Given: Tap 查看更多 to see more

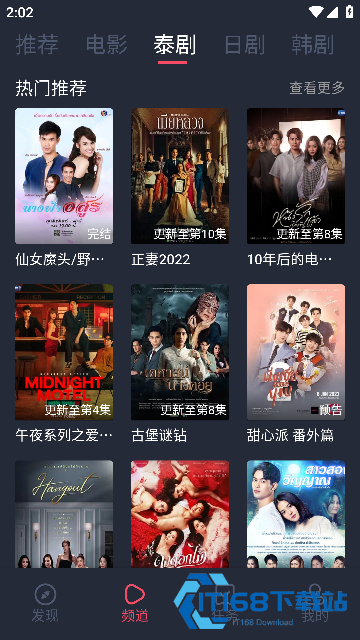Looking at the screenshot, I should tap(317, 88).
